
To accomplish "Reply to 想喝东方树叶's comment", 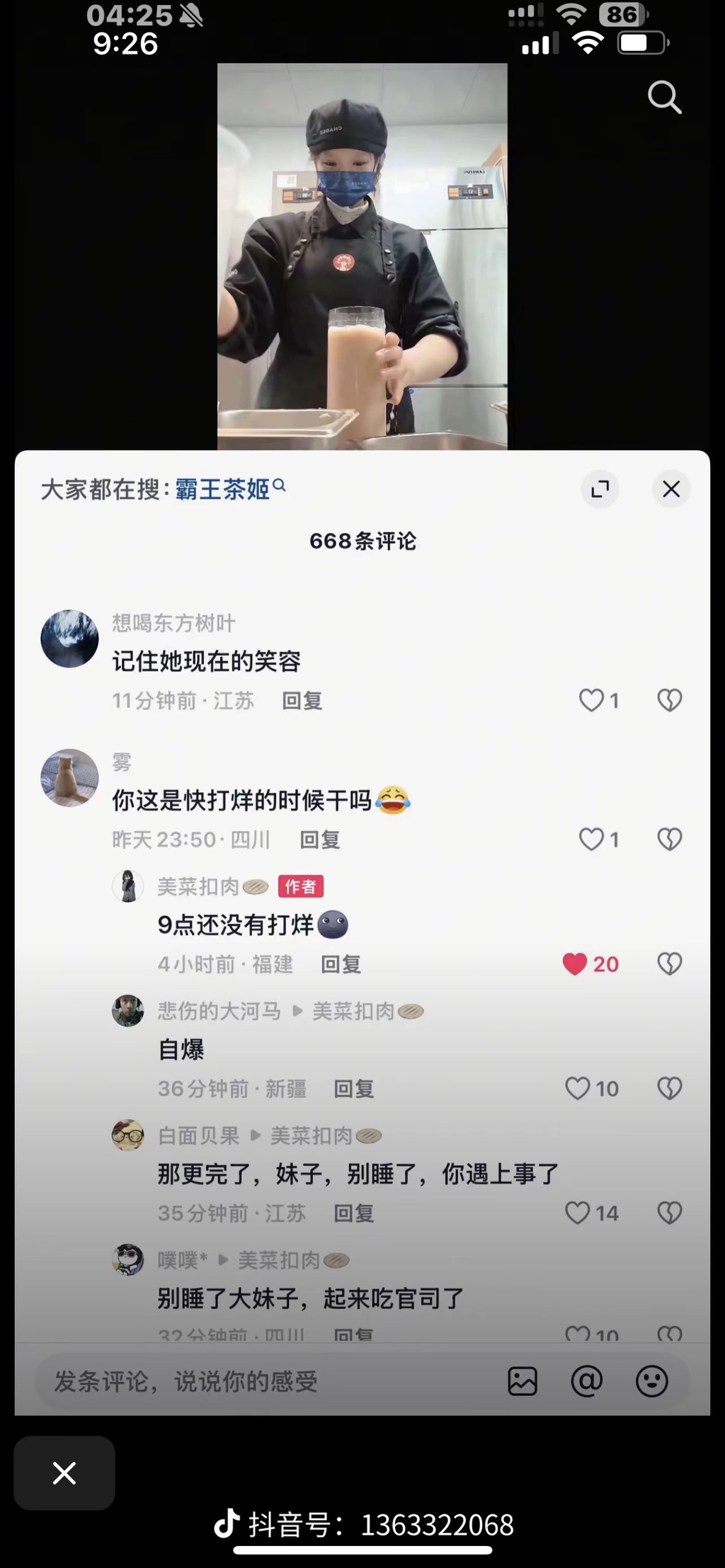I will click(x=302, y=701).
